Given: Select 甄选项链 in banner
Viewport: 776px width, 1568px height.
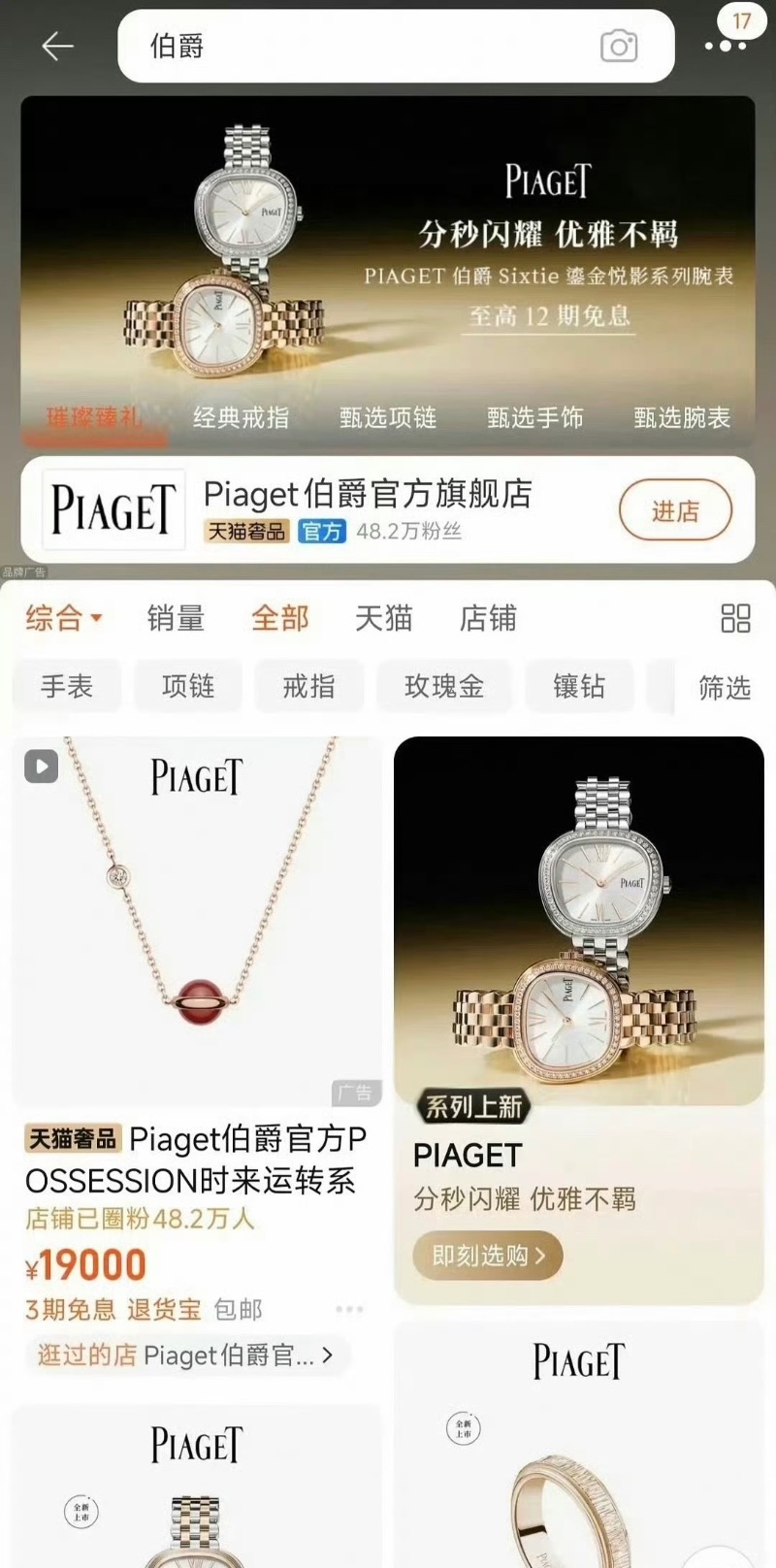Looking at the screenshot, I should click(x=388, y=417).
